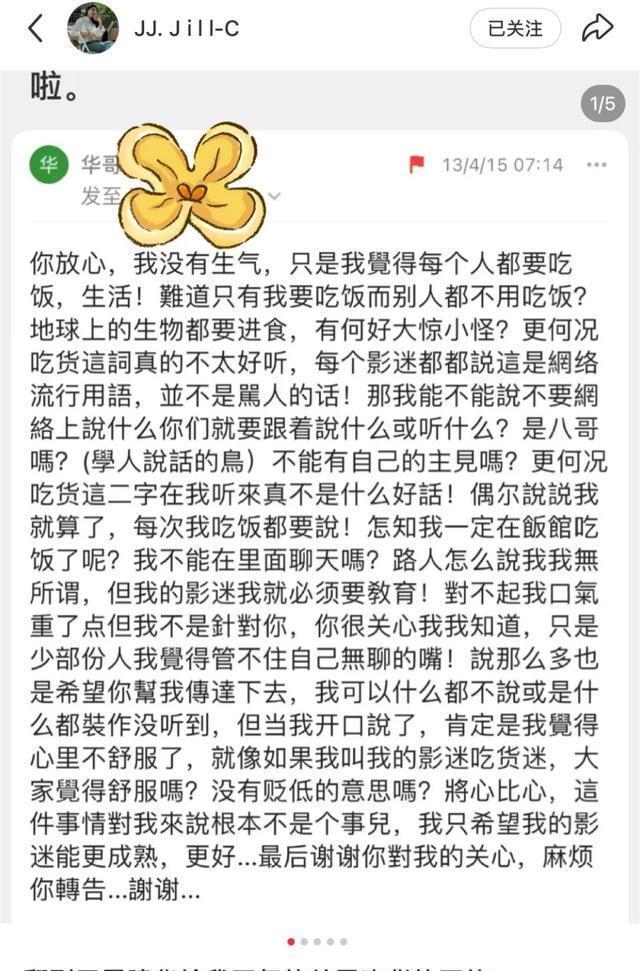This screenshot has width=640, height=971.
Task: Open JJ. Jill-C's profile avatar
Action: click(93, 28)
